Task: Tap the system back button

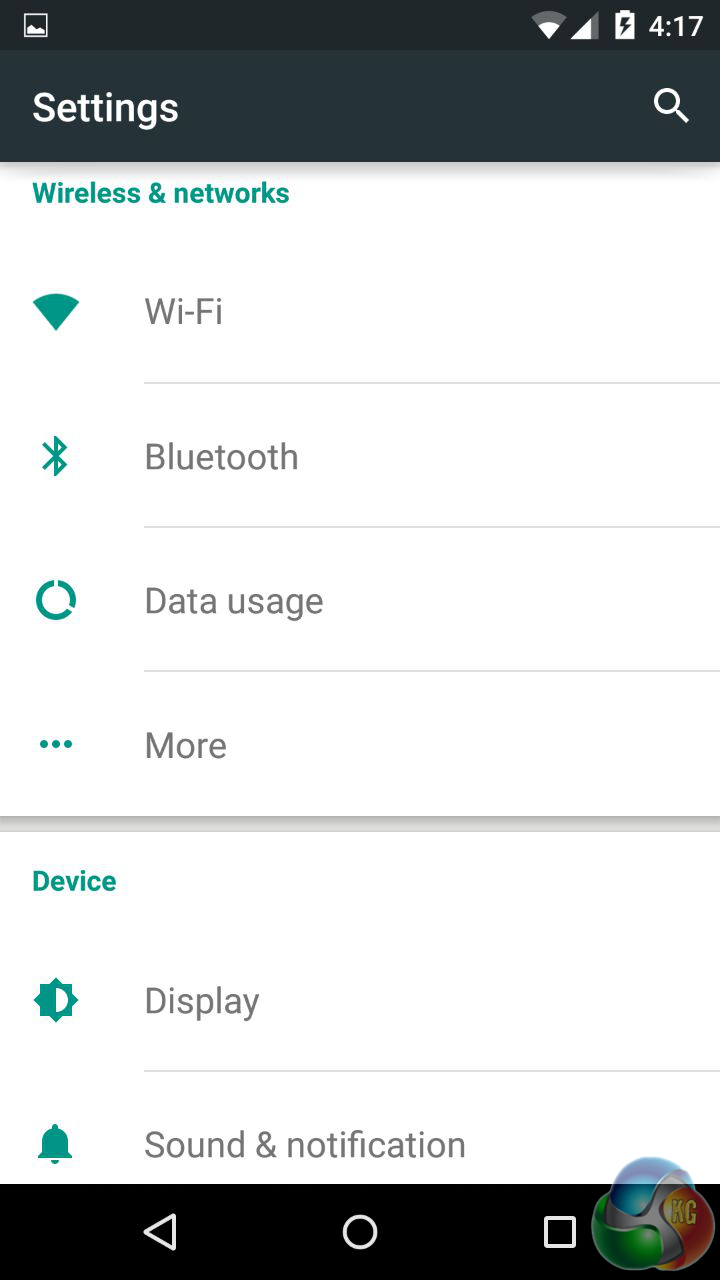Action: 160,1232
